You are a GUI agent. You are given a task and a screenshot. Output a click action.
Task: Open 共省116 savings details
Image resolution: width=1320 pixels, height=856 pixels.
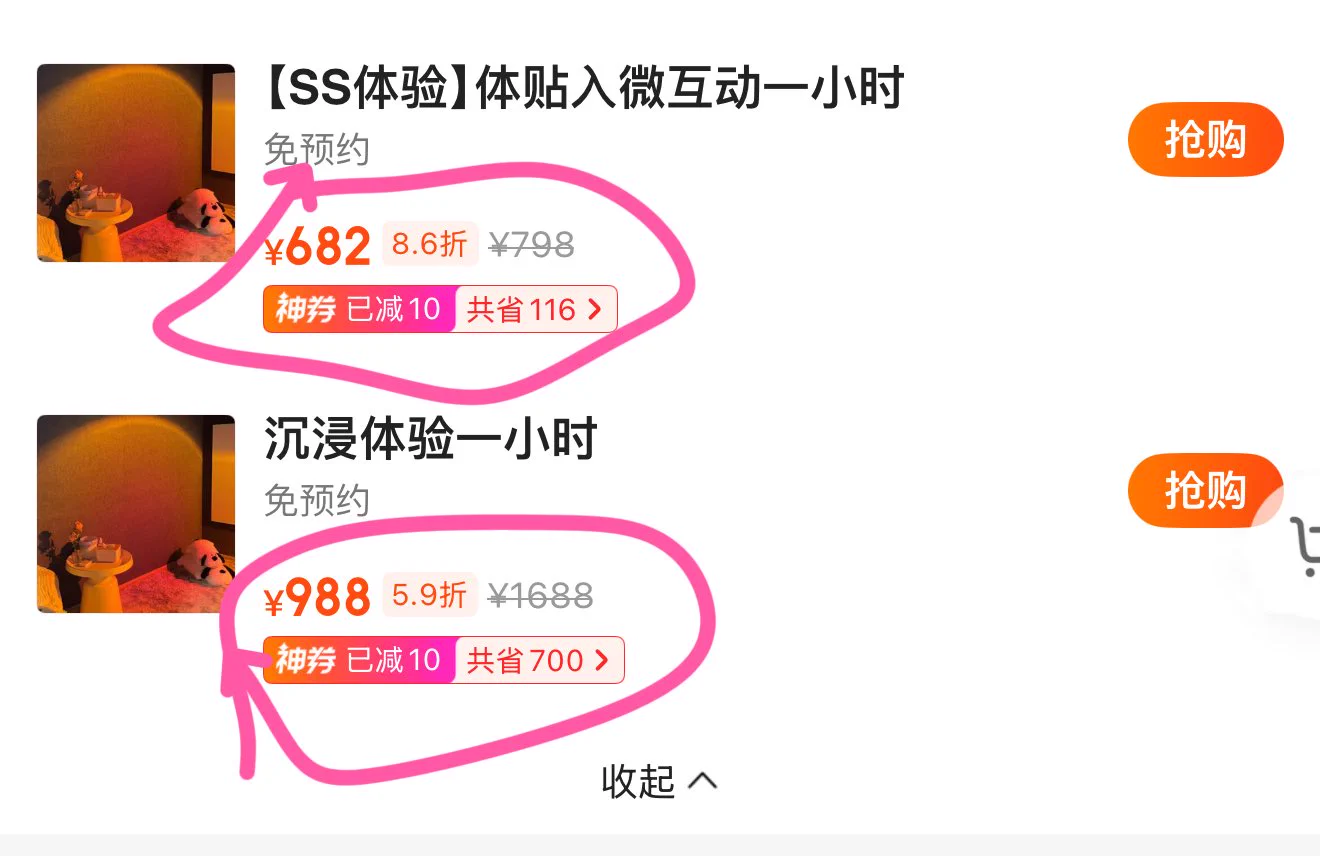pyautogui.click(x=536, y=309)
